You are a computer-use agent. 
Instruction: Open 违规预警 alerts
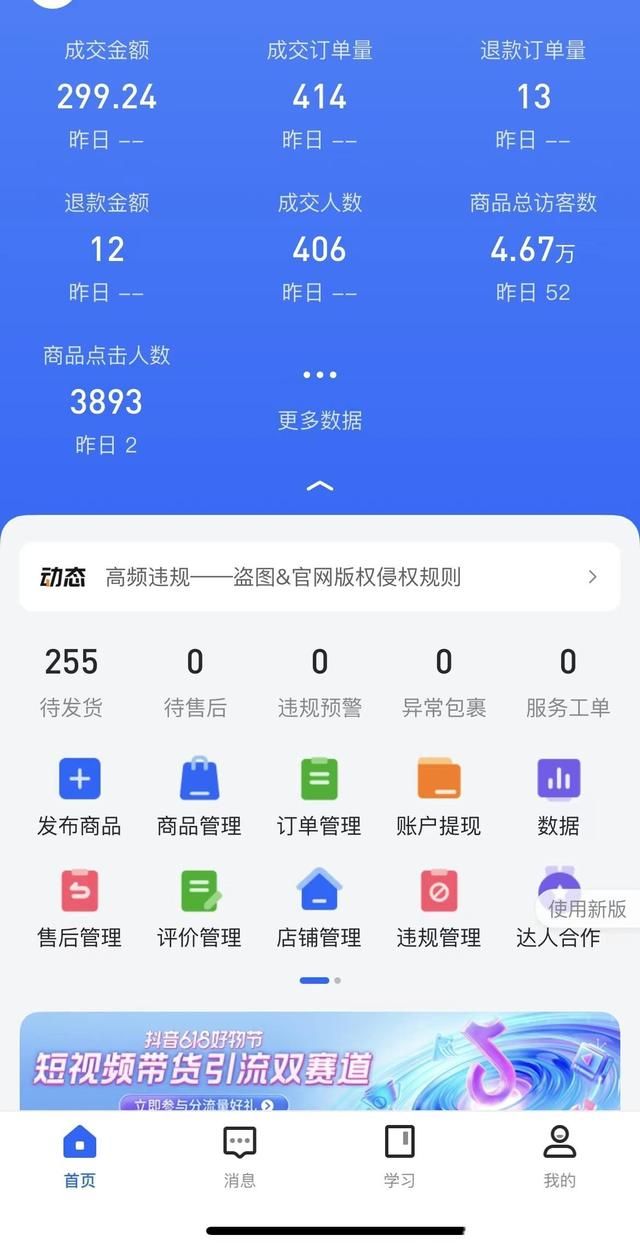click(x=319, y=682)
